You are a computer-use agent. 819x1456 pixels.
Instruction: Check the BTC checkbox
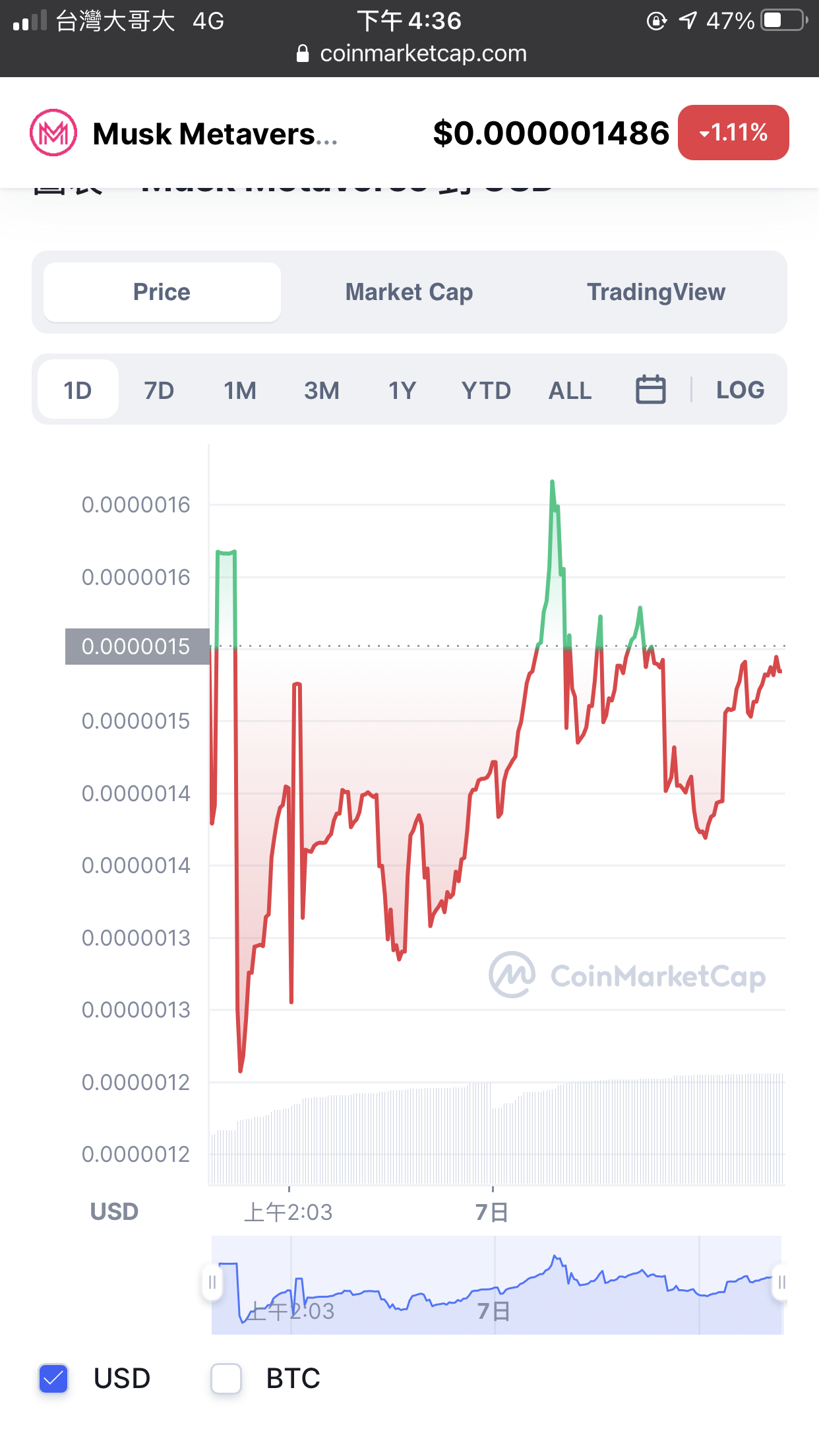[x=226, y=1378]
